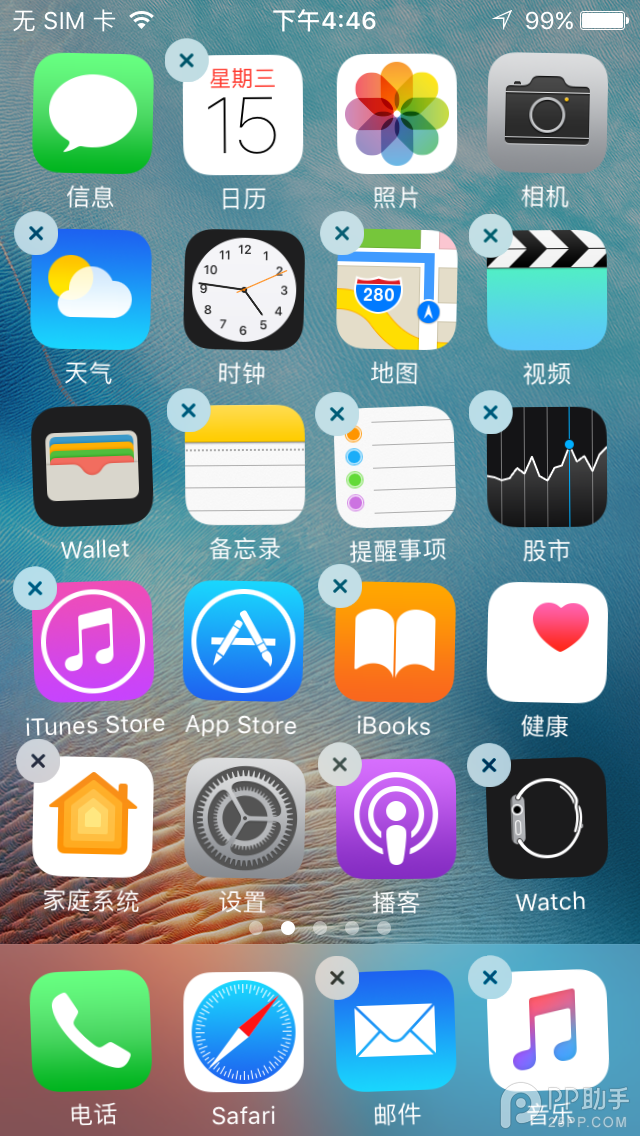
Task: Open the Settings app
Action: (243, 818)
